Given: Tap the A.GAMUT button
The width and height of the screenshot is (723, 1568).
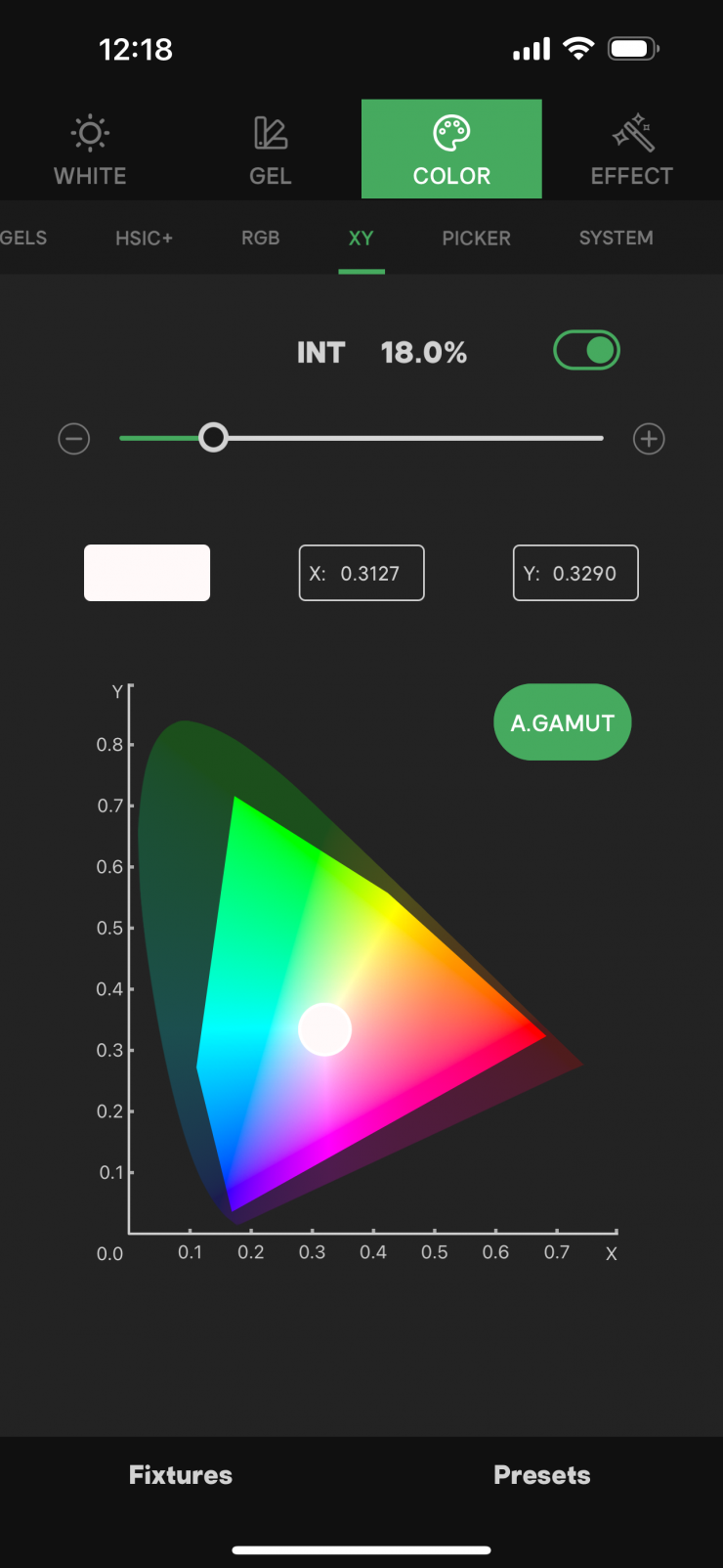Looking at the screenshot, I should [x=563, y=722].
